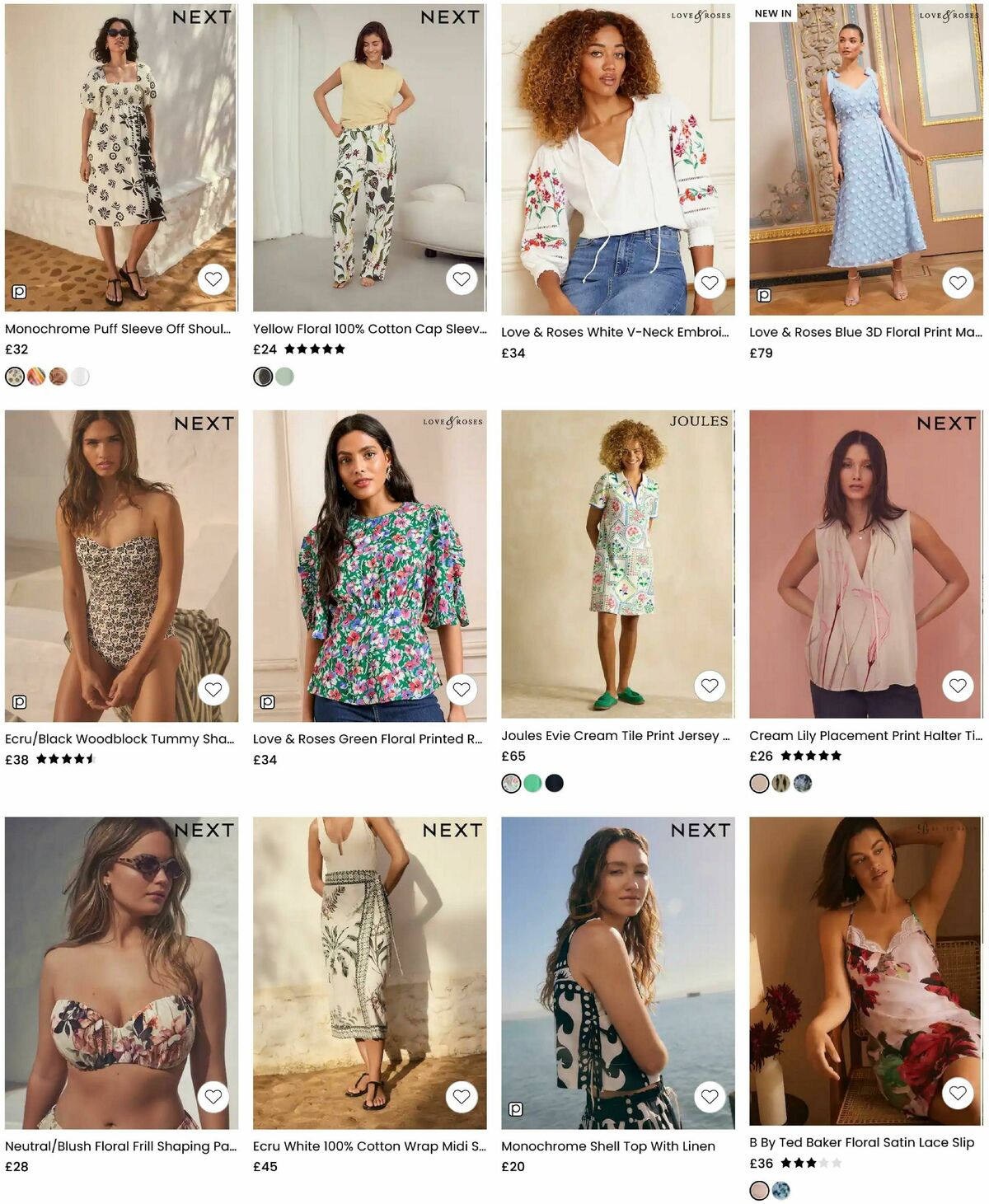Screen dimensions: 989x1204
Task: Click the heart icon on the Joules Evie dress
Action: pyautogui.click(x=710, y=683)
